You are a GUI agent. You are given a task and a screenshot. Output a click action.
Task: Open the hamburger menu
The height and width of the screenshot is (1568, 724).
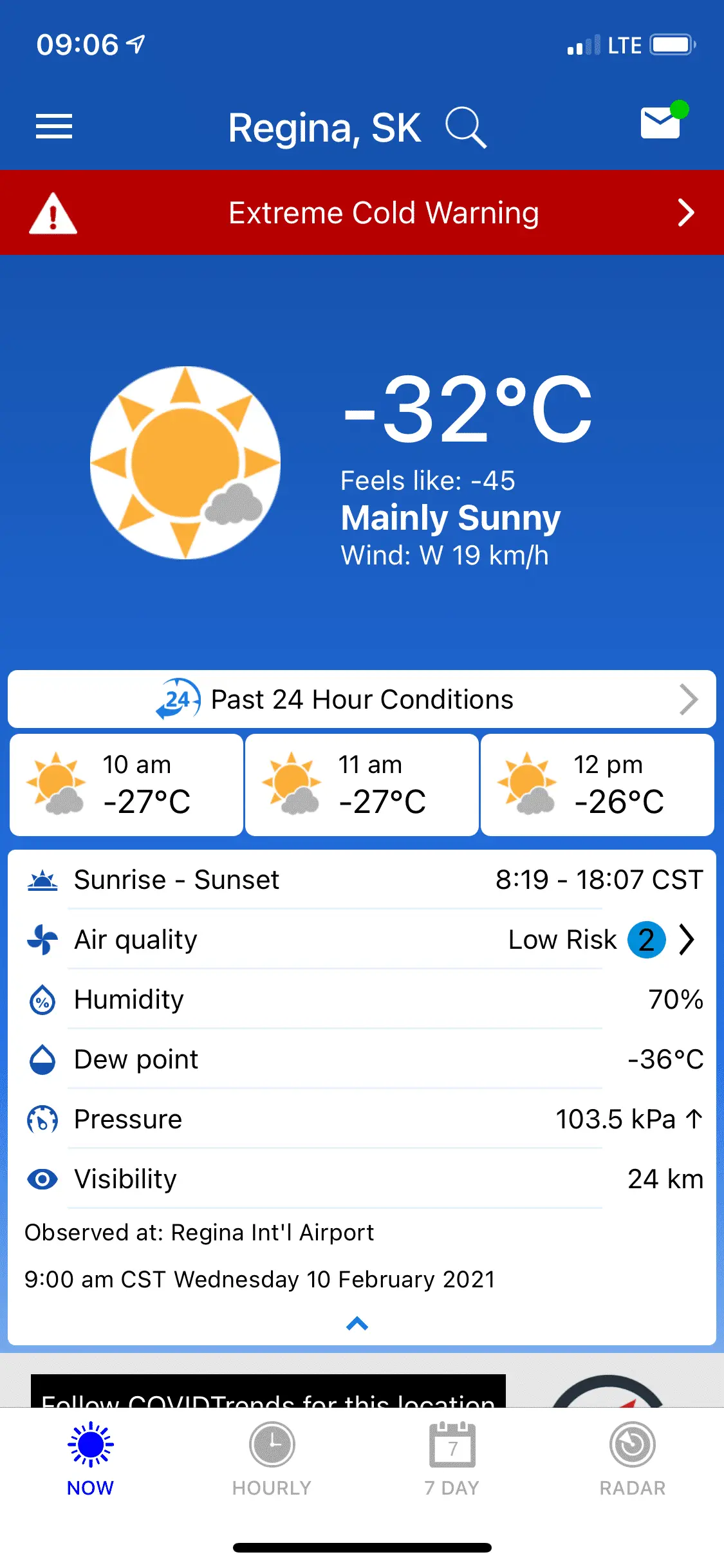point(54,126)
